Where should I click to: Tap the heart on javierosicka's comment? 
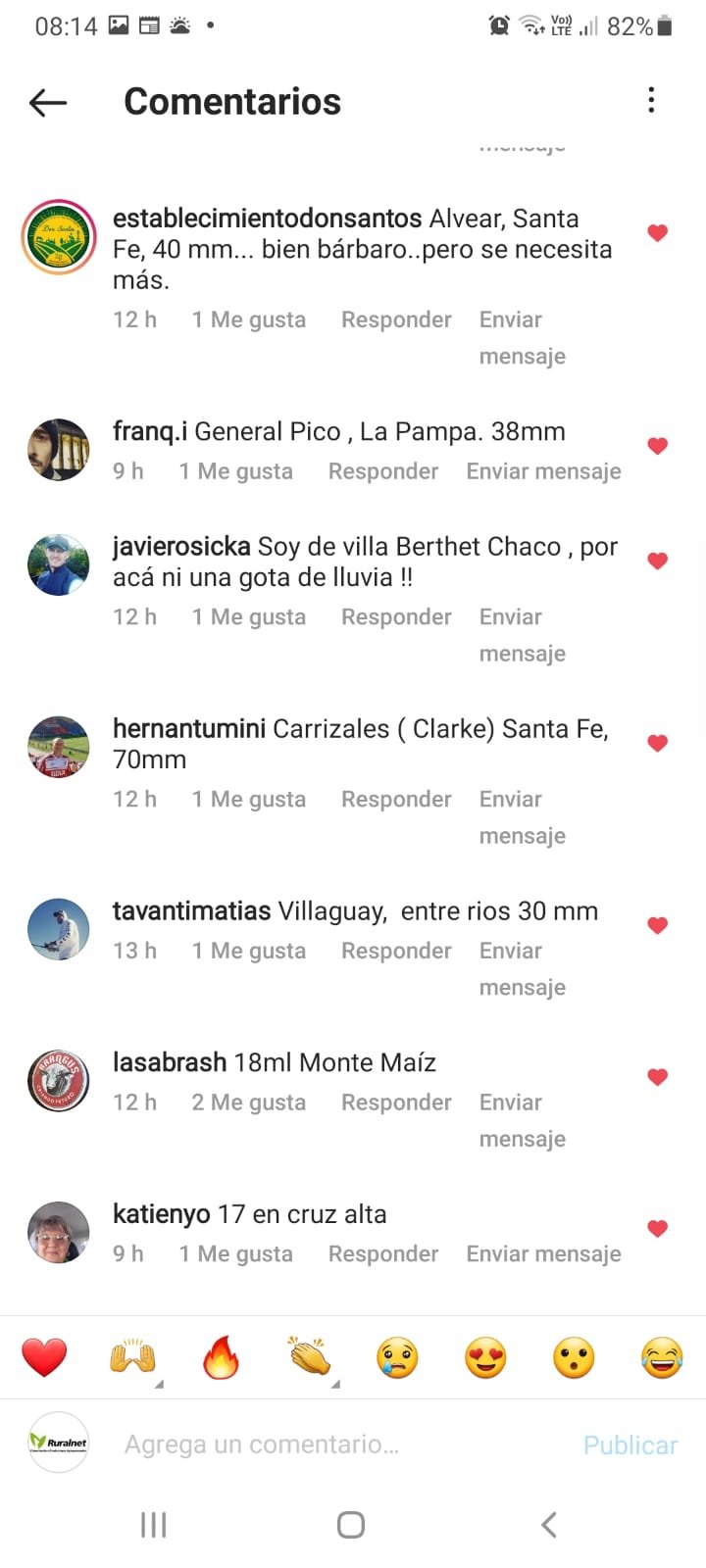pyautogui.click(x=658, y=561)
